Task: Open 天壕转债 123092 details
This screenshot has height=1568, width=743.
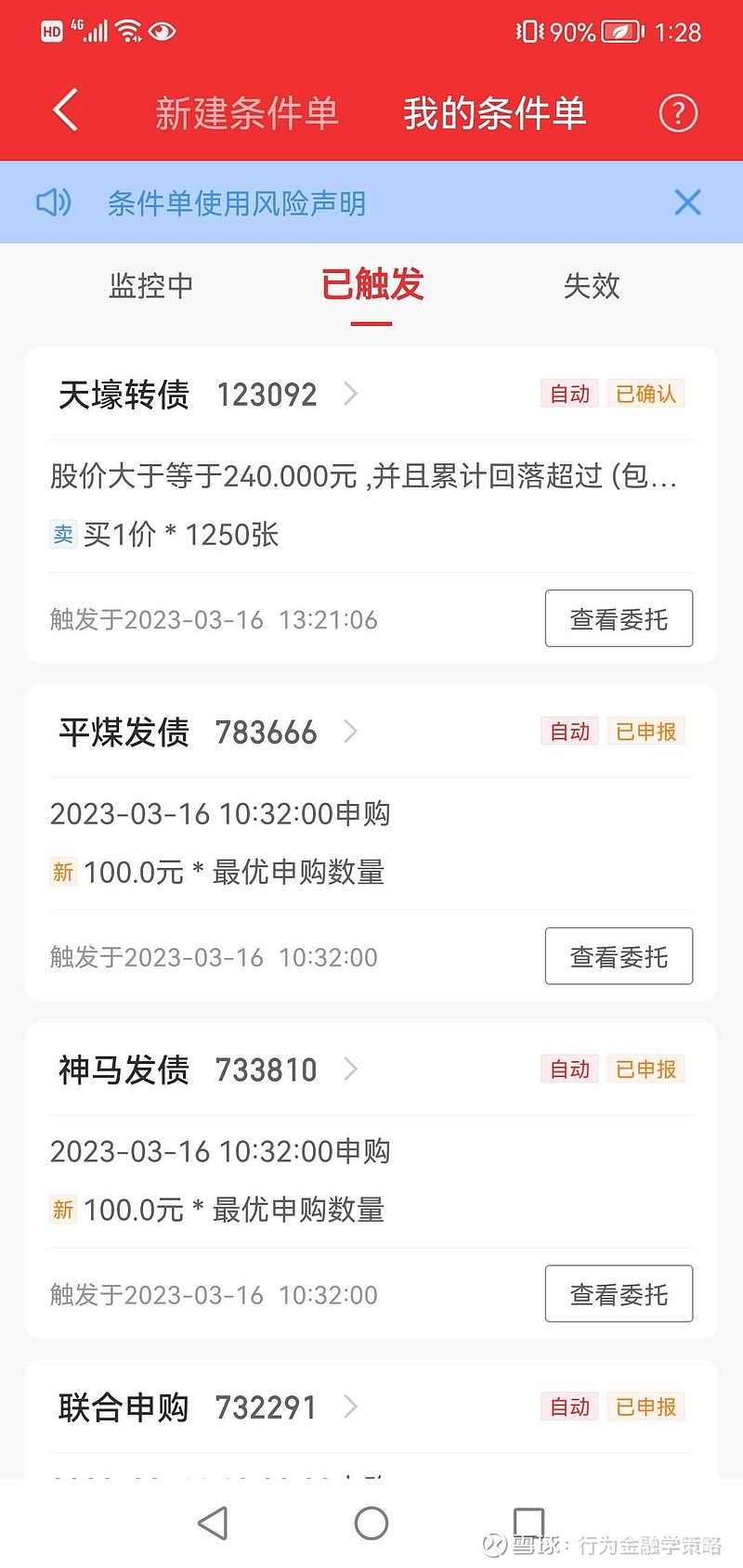Action: pyautogui.click(x=208, y=395)
